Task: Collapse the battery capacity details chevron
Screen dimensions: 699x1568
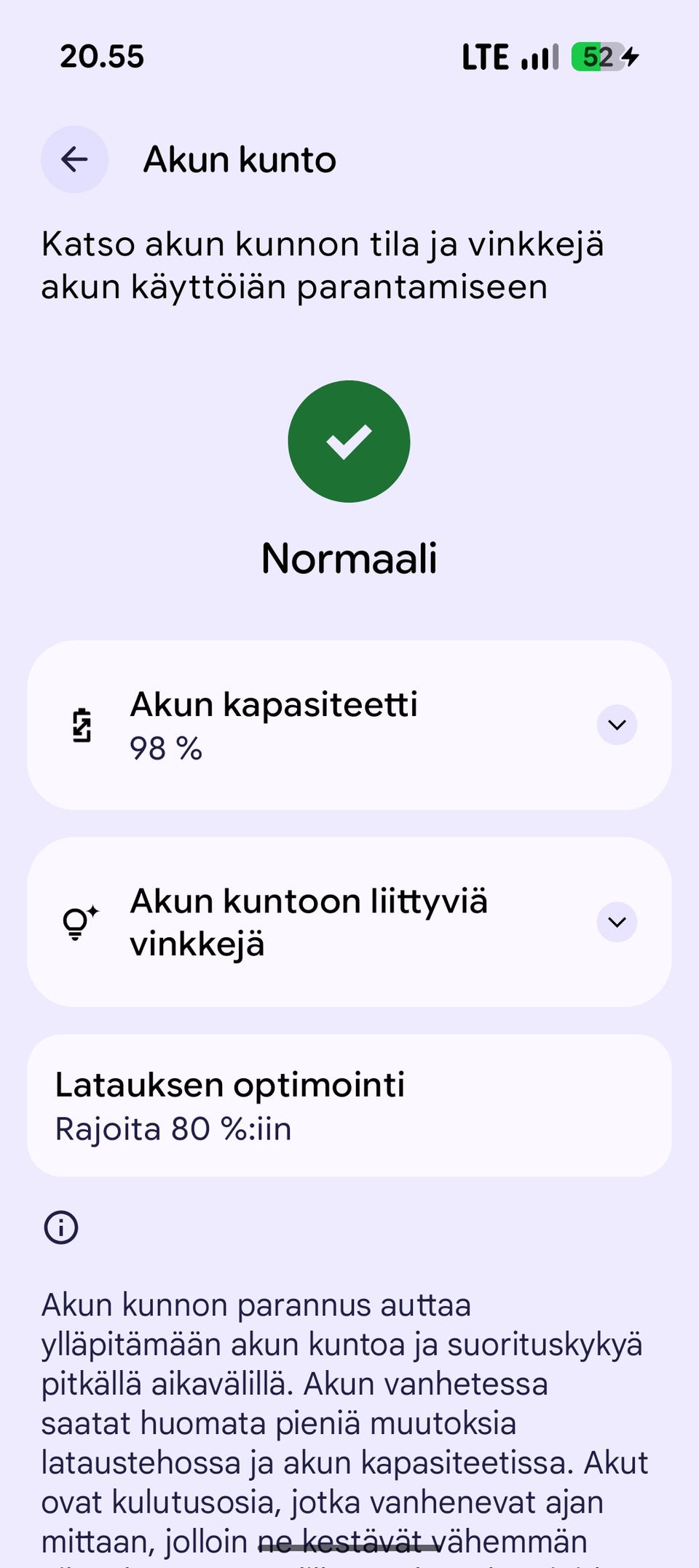Action: point(616,725)
